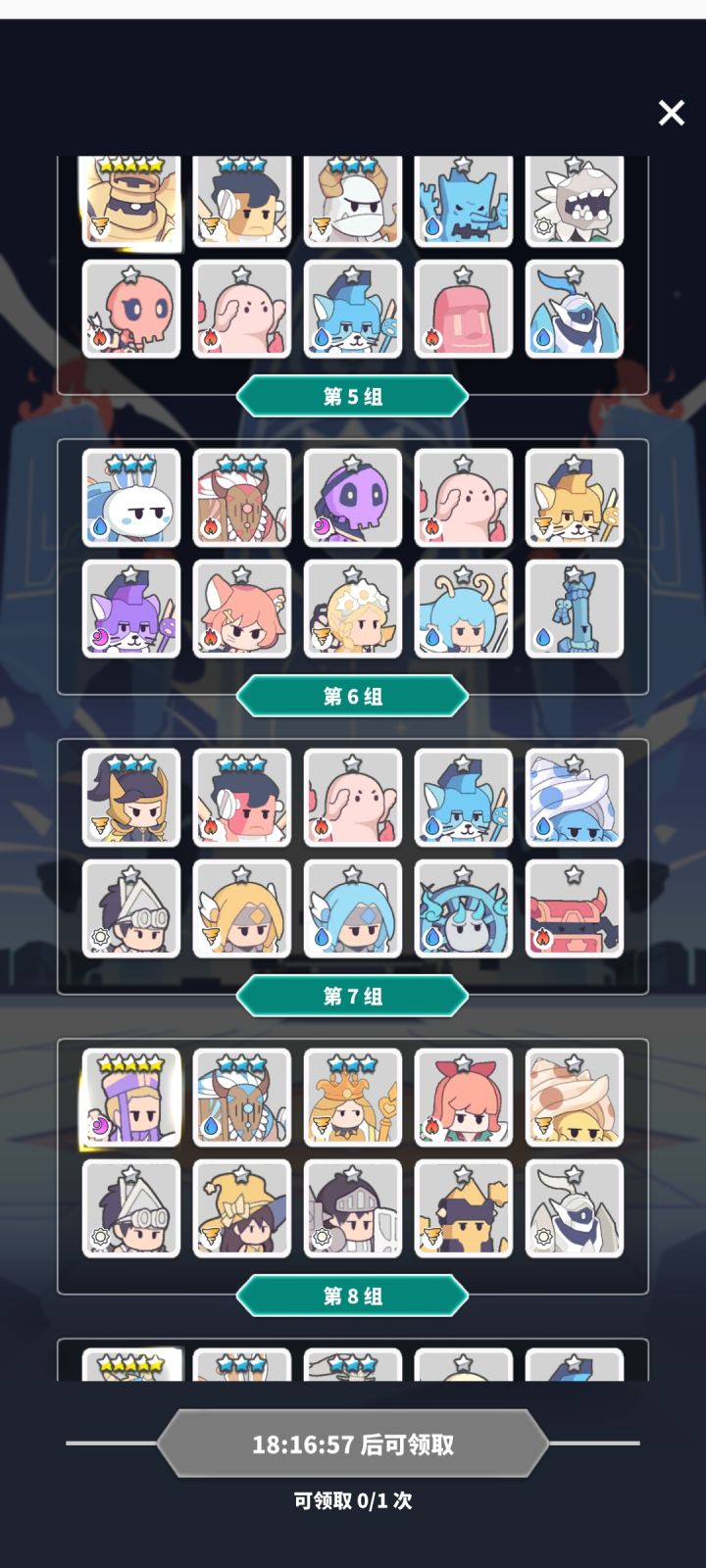This screenshot has width=706, height=1568.
Task: Click the 可领取 0/1 次 text
Action: pos(353,1500)
